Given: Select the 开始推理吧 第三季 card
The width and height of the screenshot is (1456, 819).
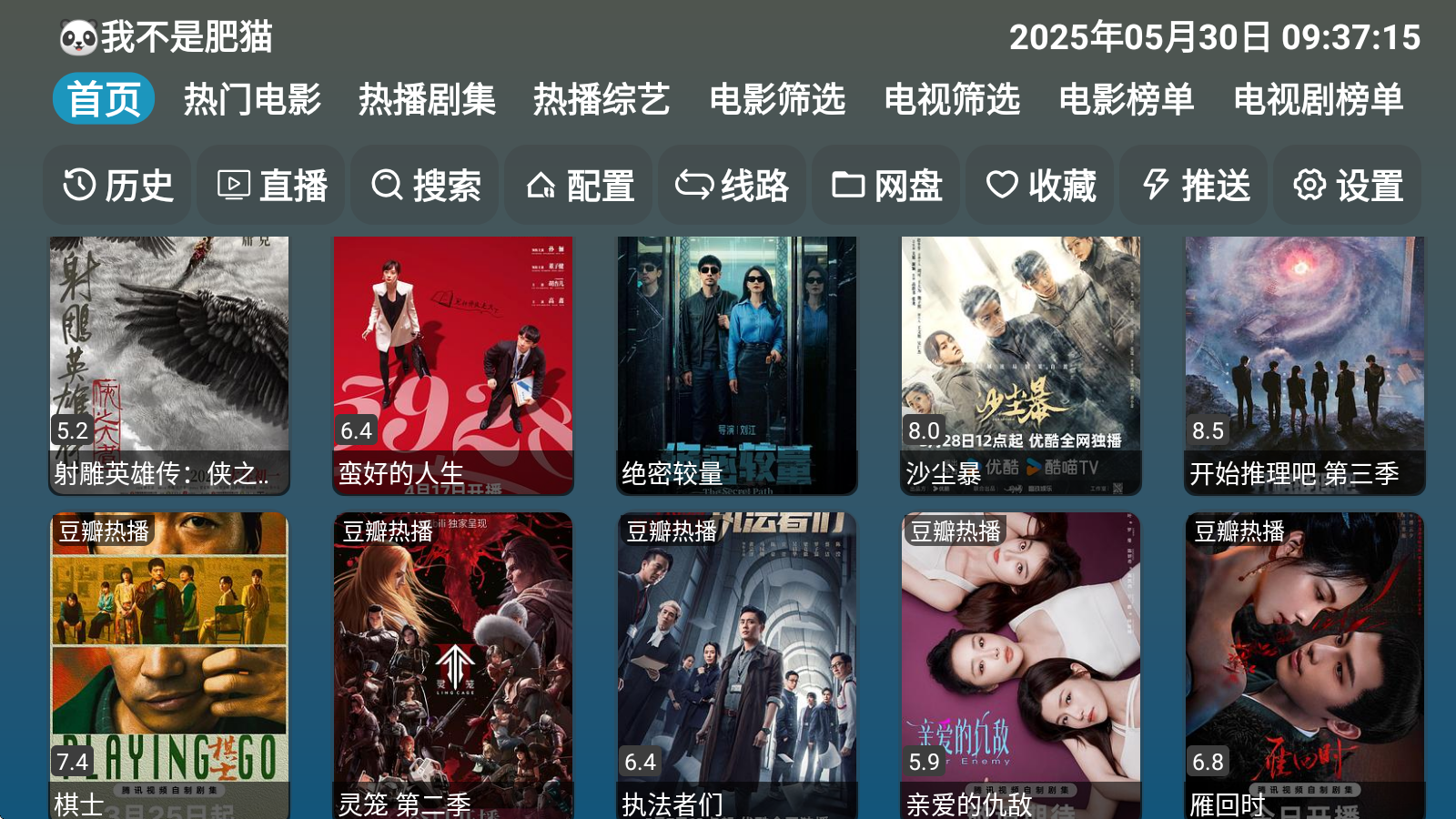Looking at the screenshot, I should point(1305,364).
